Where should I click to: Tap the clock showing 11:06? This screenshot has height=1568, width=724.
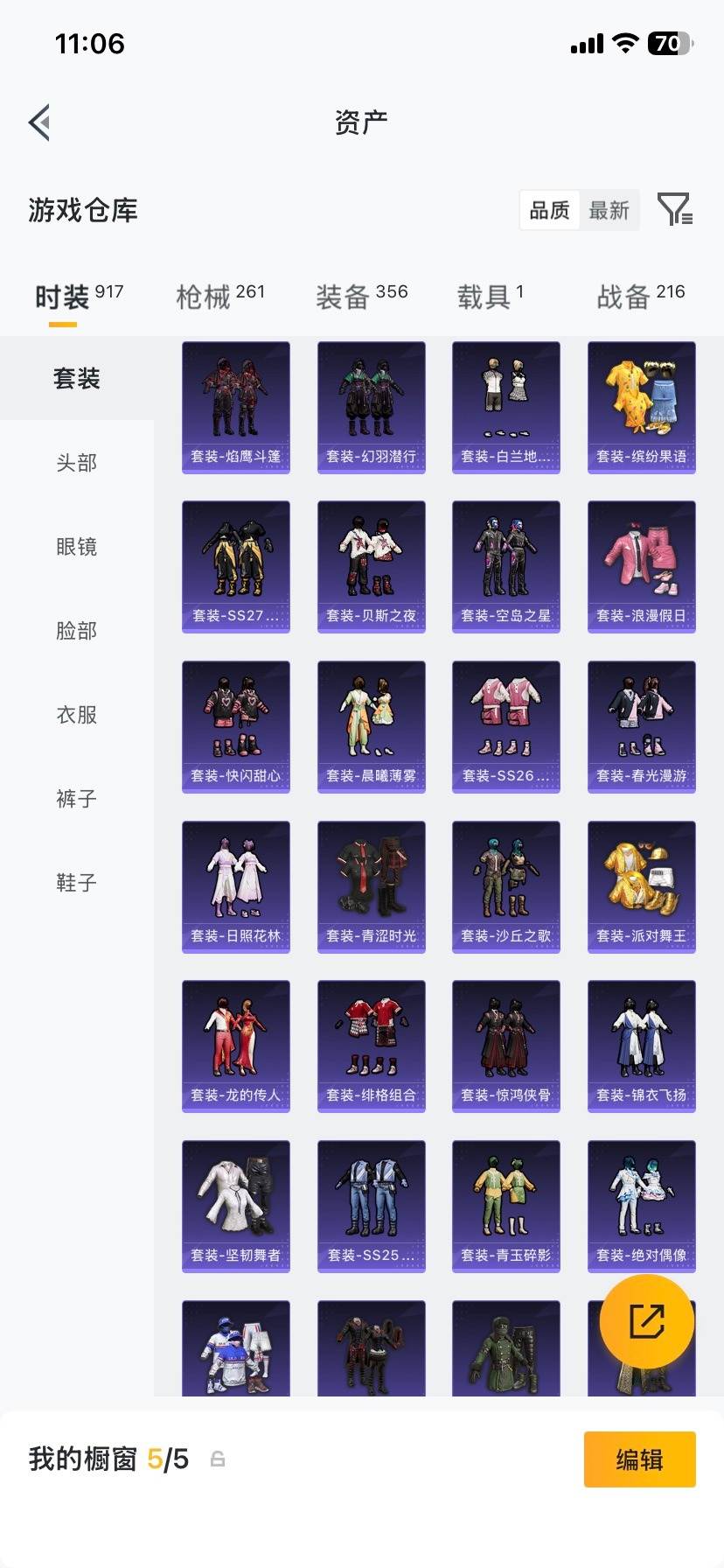point(90,44)
